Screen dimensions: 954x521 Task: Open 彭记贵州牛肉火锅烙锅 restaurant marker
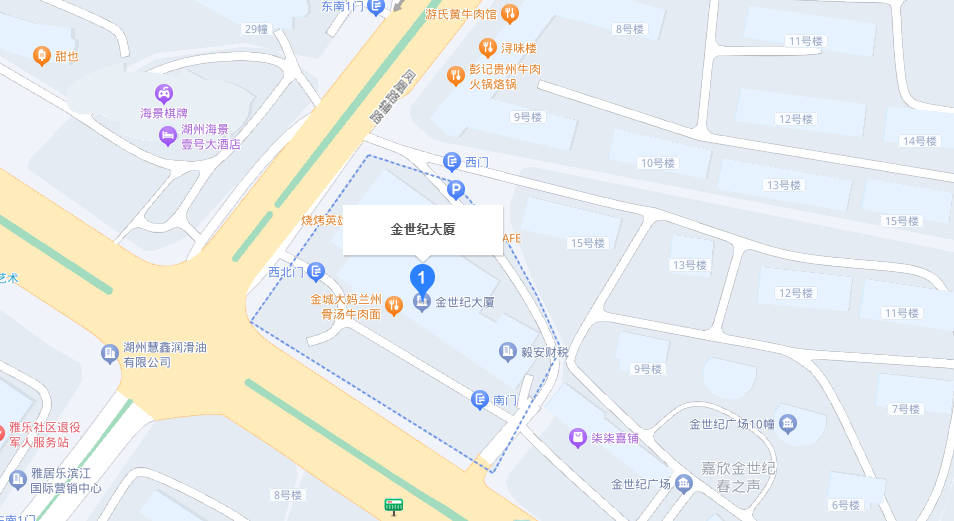click(454, 76)
